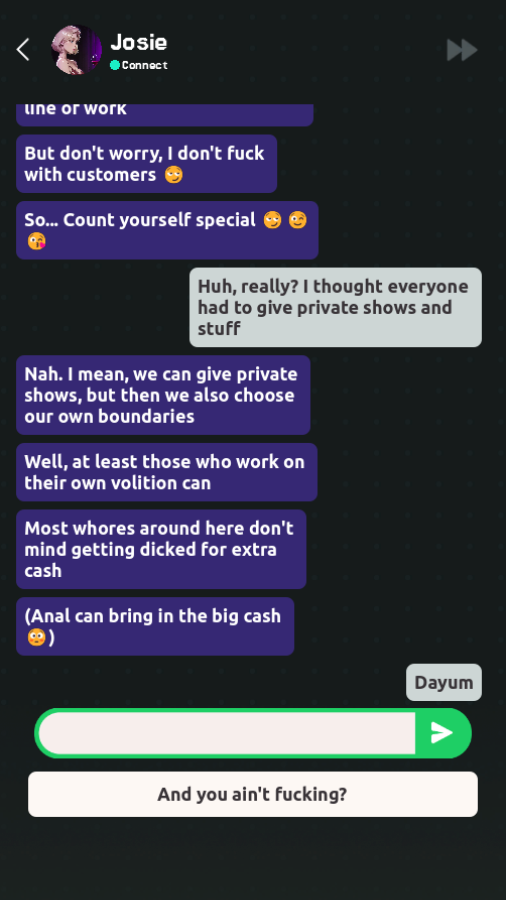
Task: Send the message with the arrow button
Action: (442, 733)
